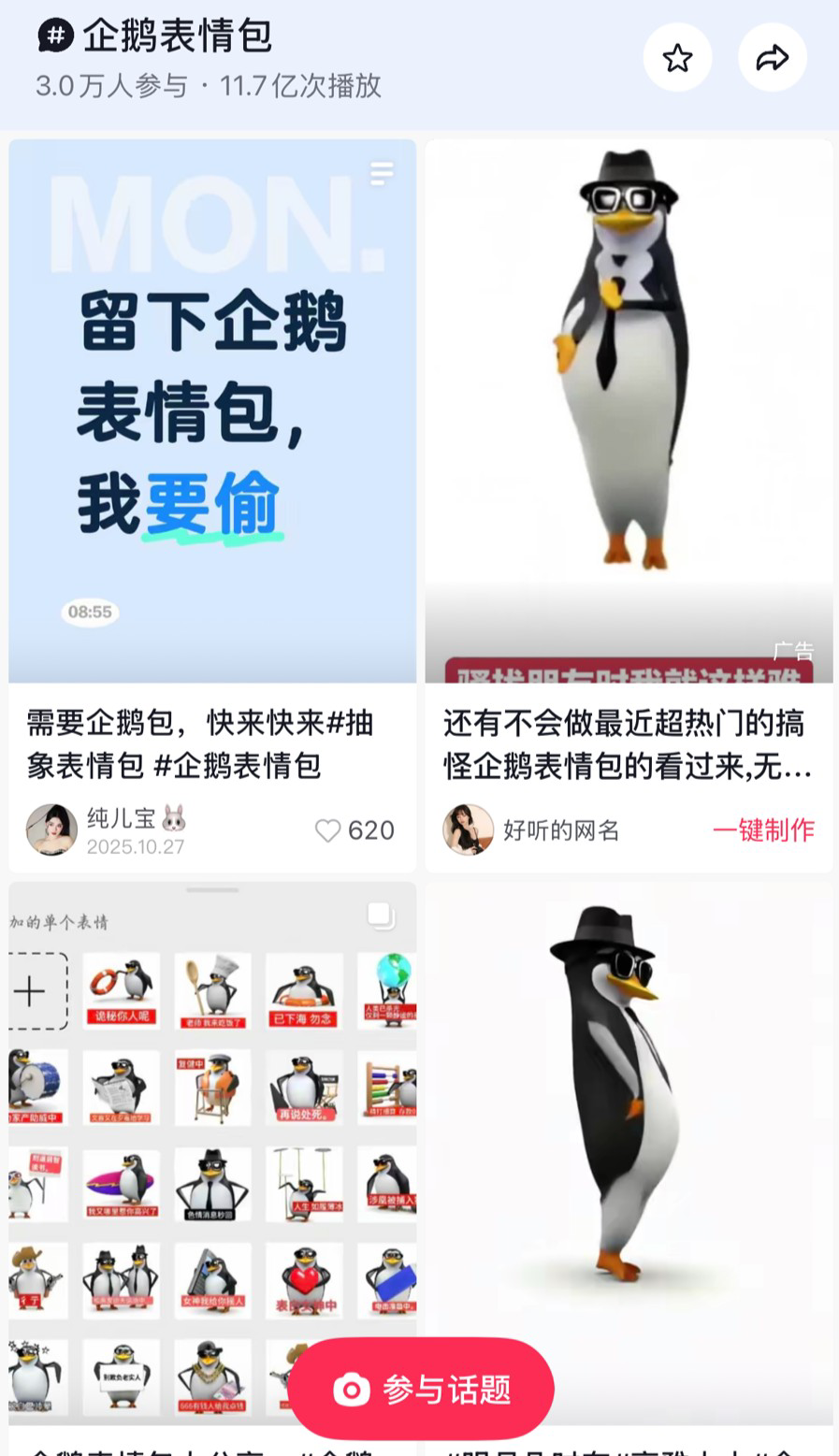Open the dancing penguin ad post
This screenshot has width=839, height=1456.
(629, 411)
